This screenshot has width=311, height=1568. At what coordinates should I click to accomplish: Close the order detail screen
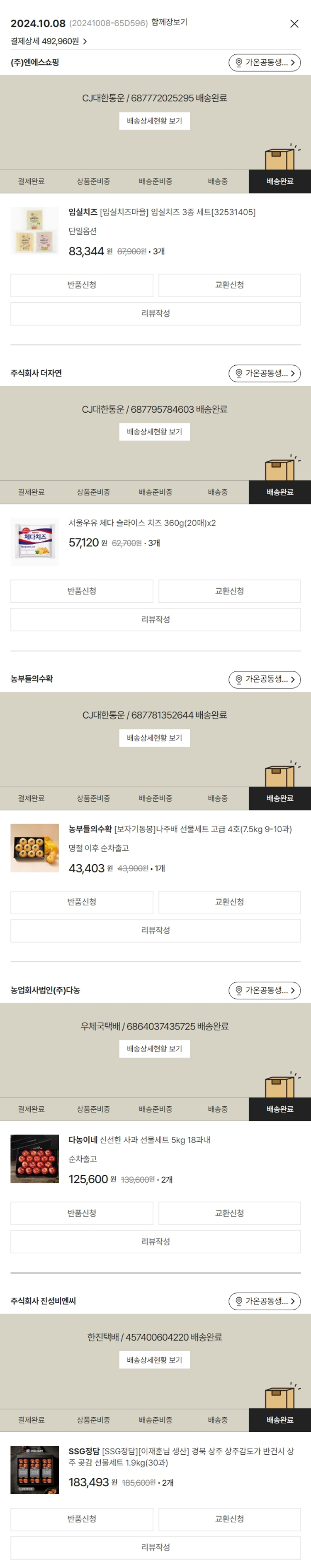coord(294,24)
